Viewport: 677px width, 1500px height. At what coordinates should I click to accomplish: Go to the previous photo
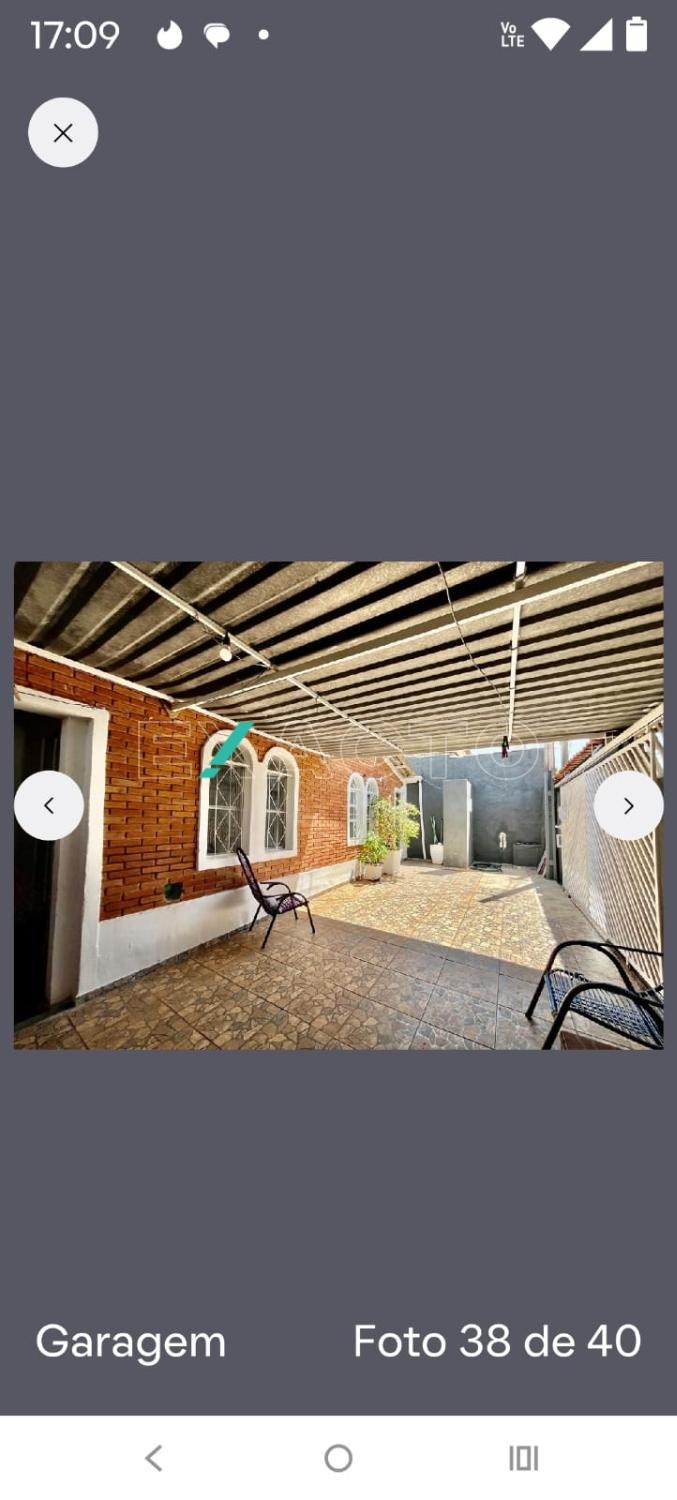pos(49,805)
